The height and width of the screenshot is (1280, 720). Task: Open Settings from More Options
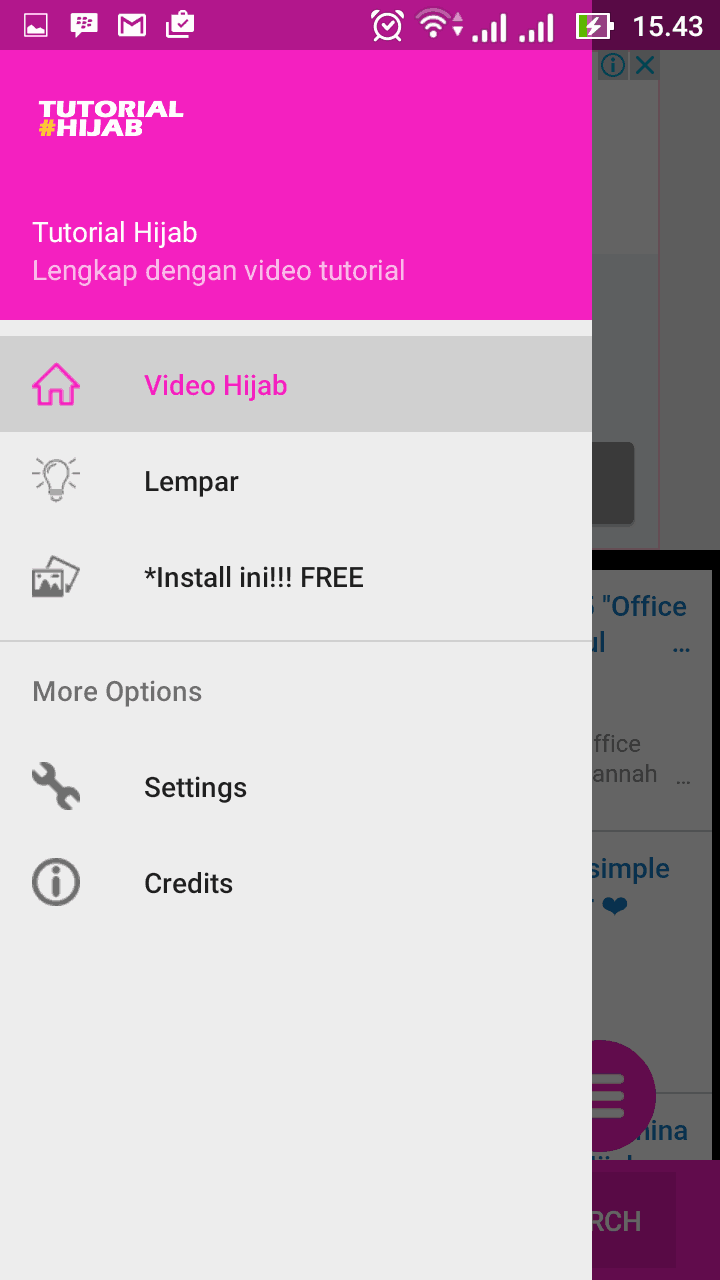tap(195, 787)
